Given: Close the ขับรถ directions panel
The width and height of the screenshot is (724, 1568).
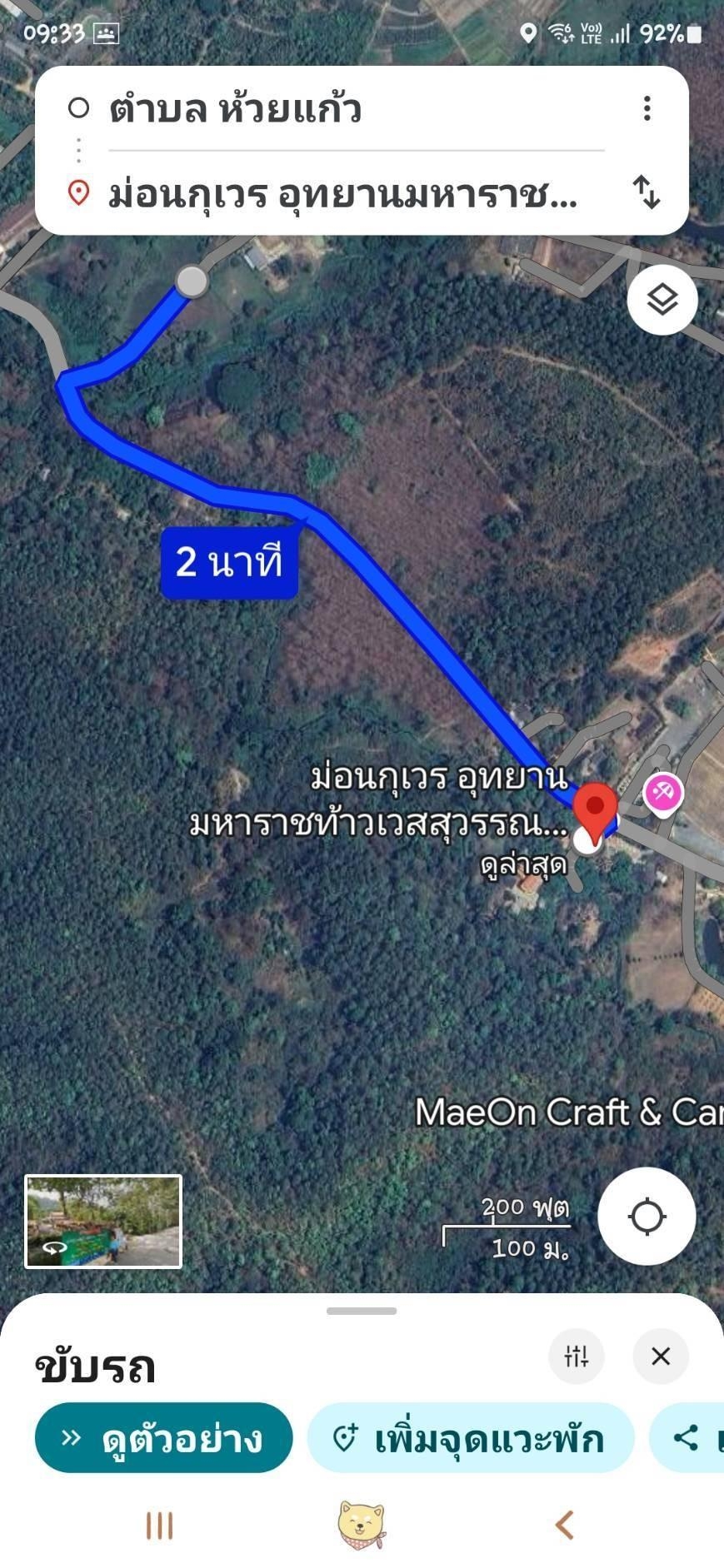Looking at the screenshot, I should [x=661, y=1356].
